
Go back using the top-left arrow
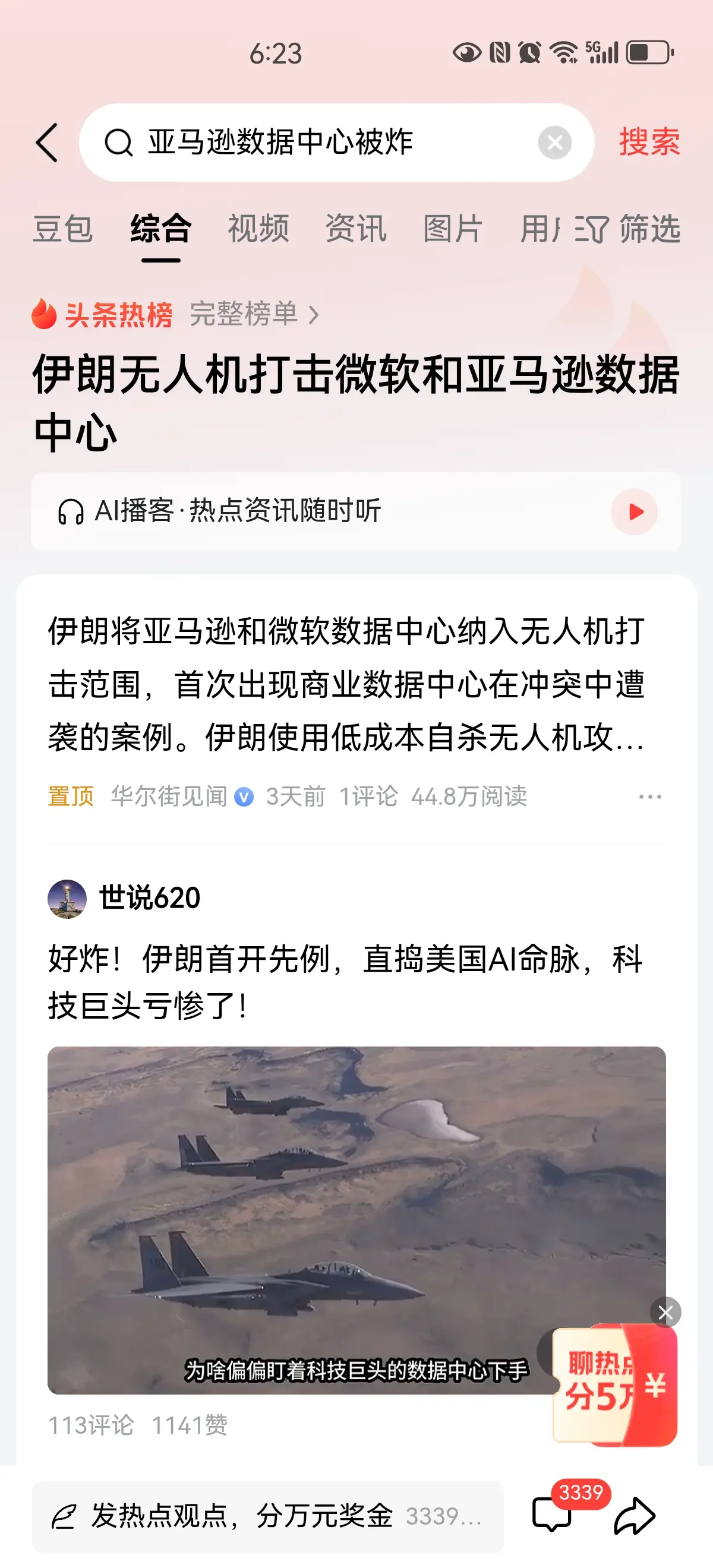tap(47, 143)
